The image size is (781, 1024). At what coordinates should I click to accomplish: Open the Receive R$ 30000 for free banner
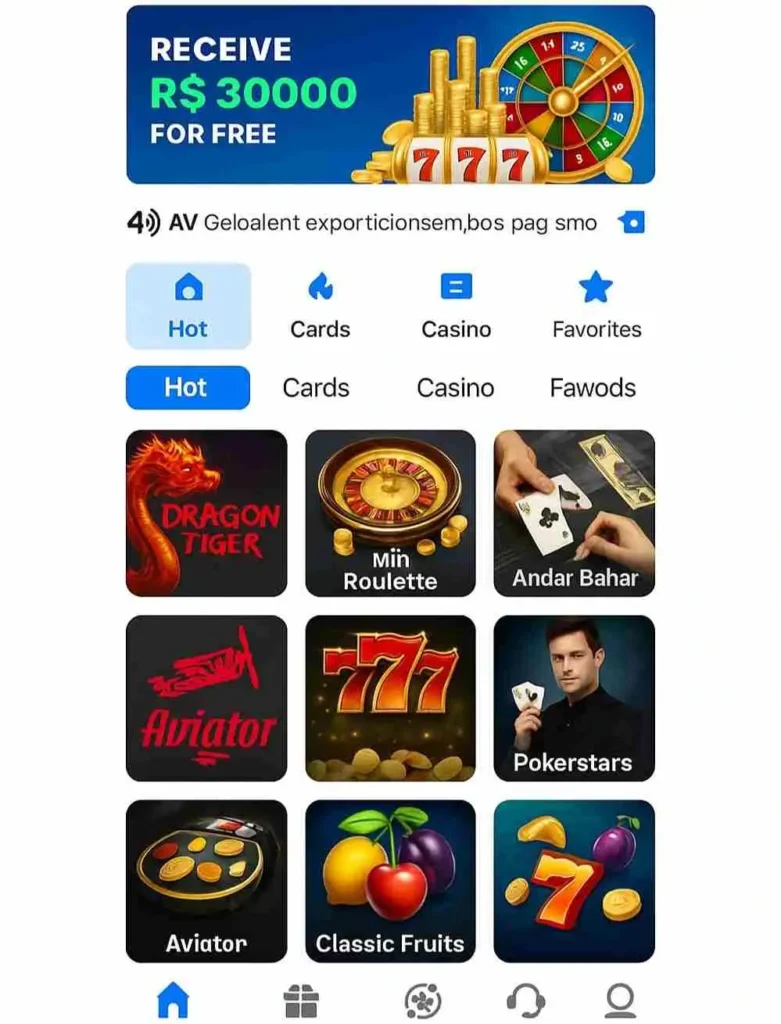tap(390, 95)
